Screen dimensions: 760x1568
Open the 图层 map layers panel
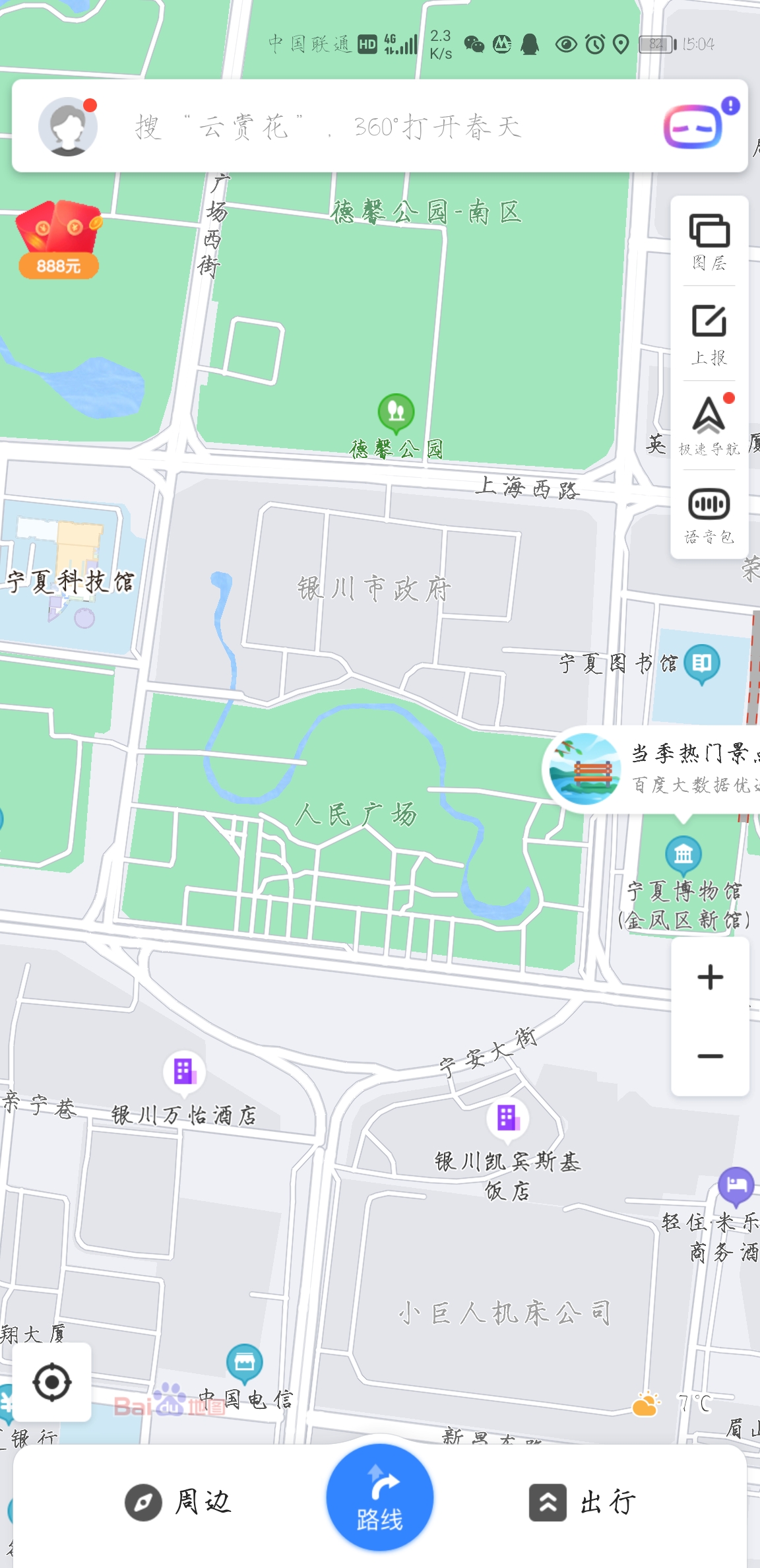click(709, 242)
